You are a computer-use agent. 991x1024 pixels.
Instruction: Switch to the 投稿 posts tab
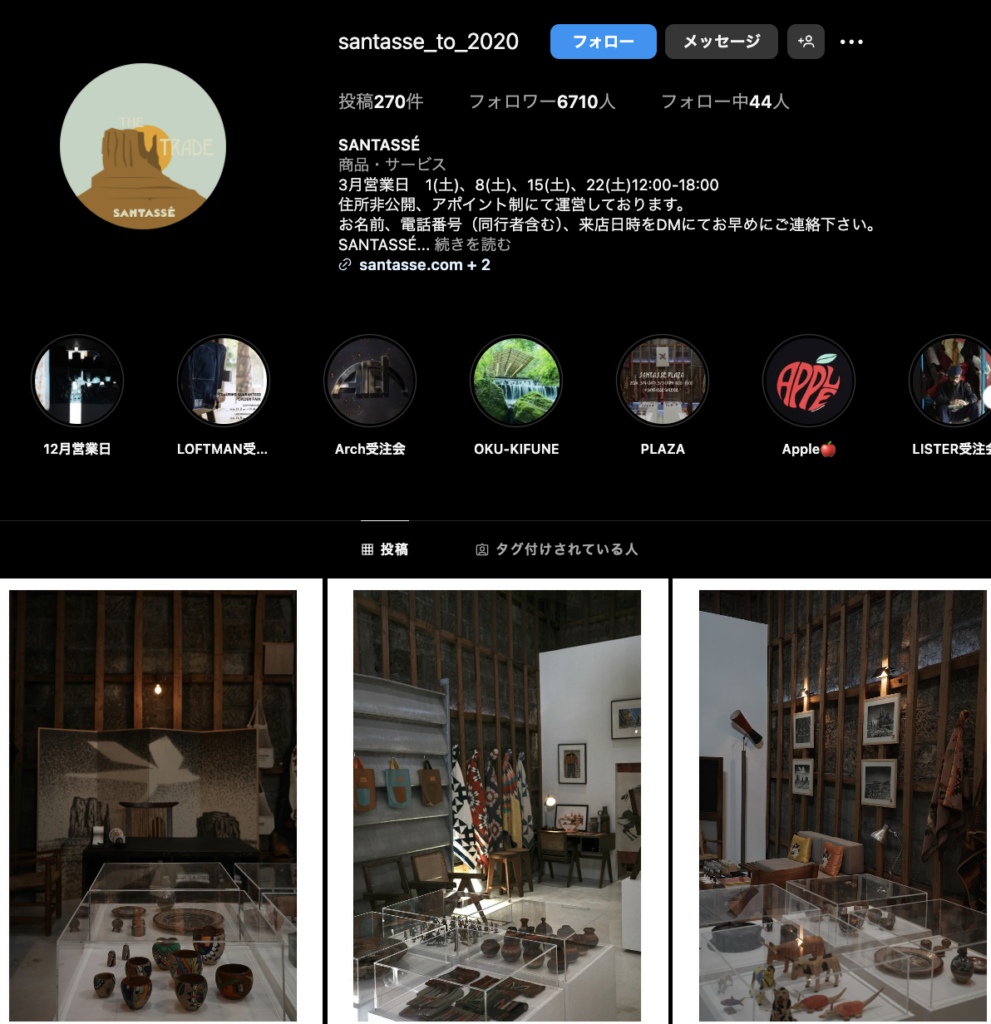coord(385,549)
